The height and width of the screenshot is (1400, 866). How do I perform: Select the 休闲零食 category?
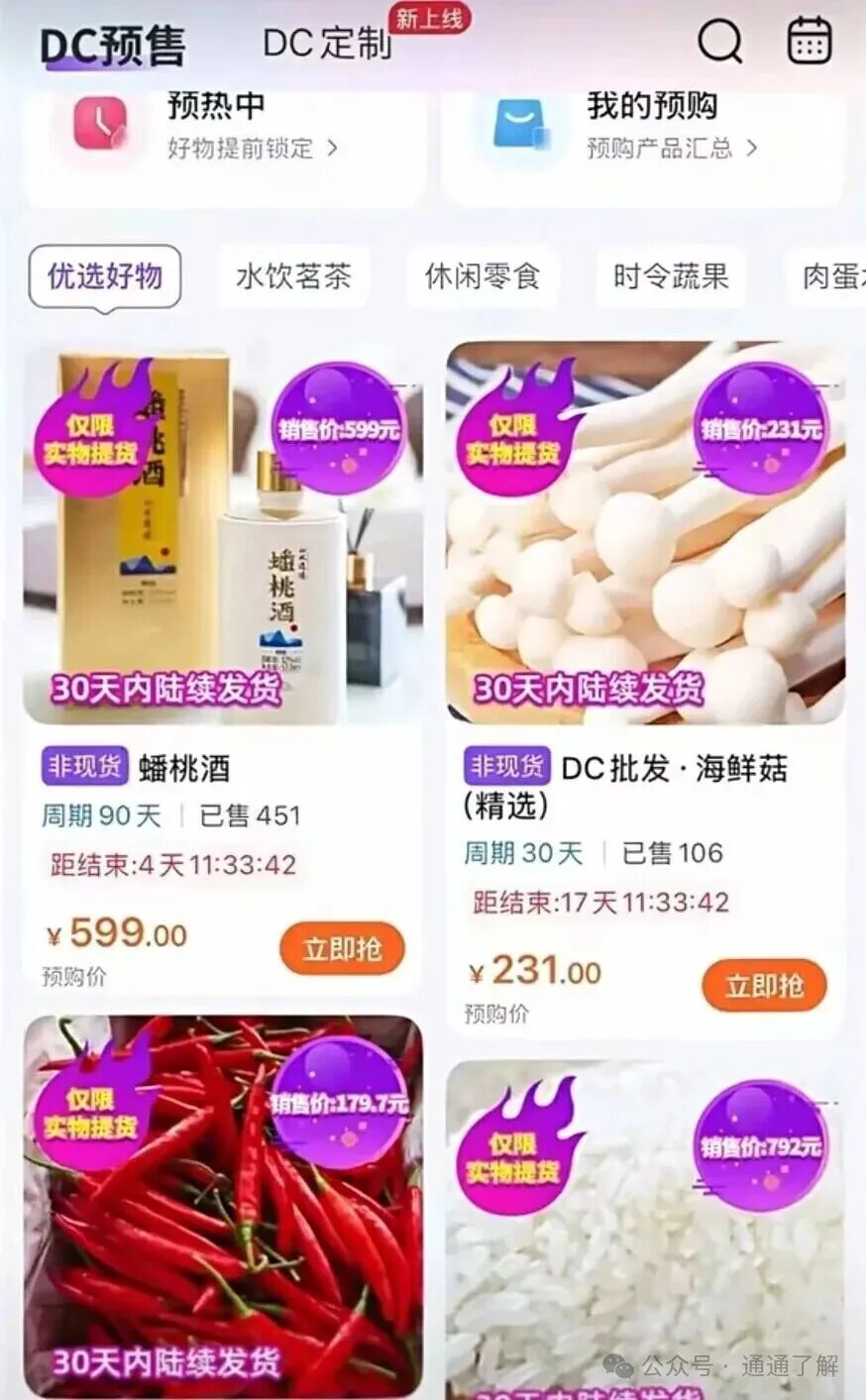click(x=483, y=276)
